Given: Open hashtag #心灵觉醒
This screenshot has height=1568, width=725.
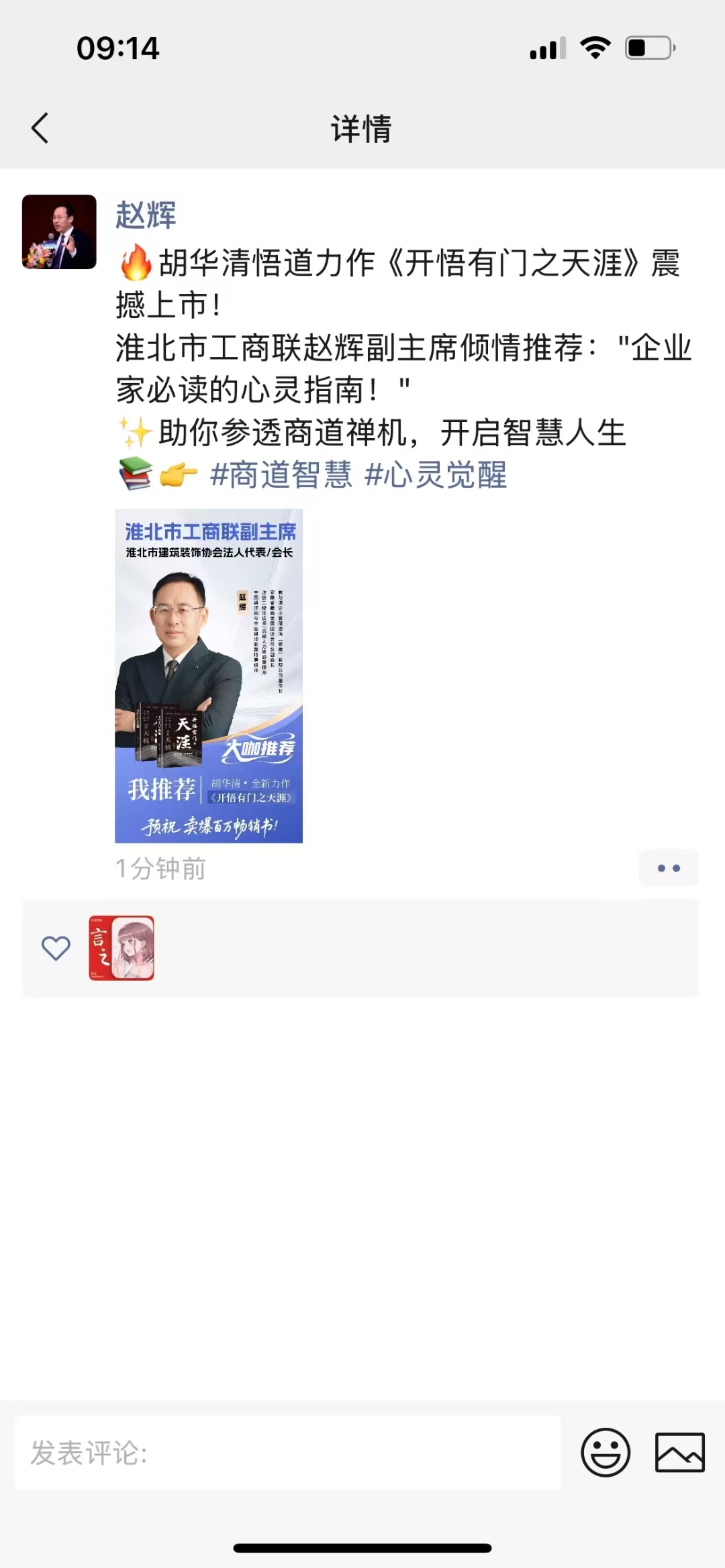Looking at the screenshot, I should coord(436,475).
